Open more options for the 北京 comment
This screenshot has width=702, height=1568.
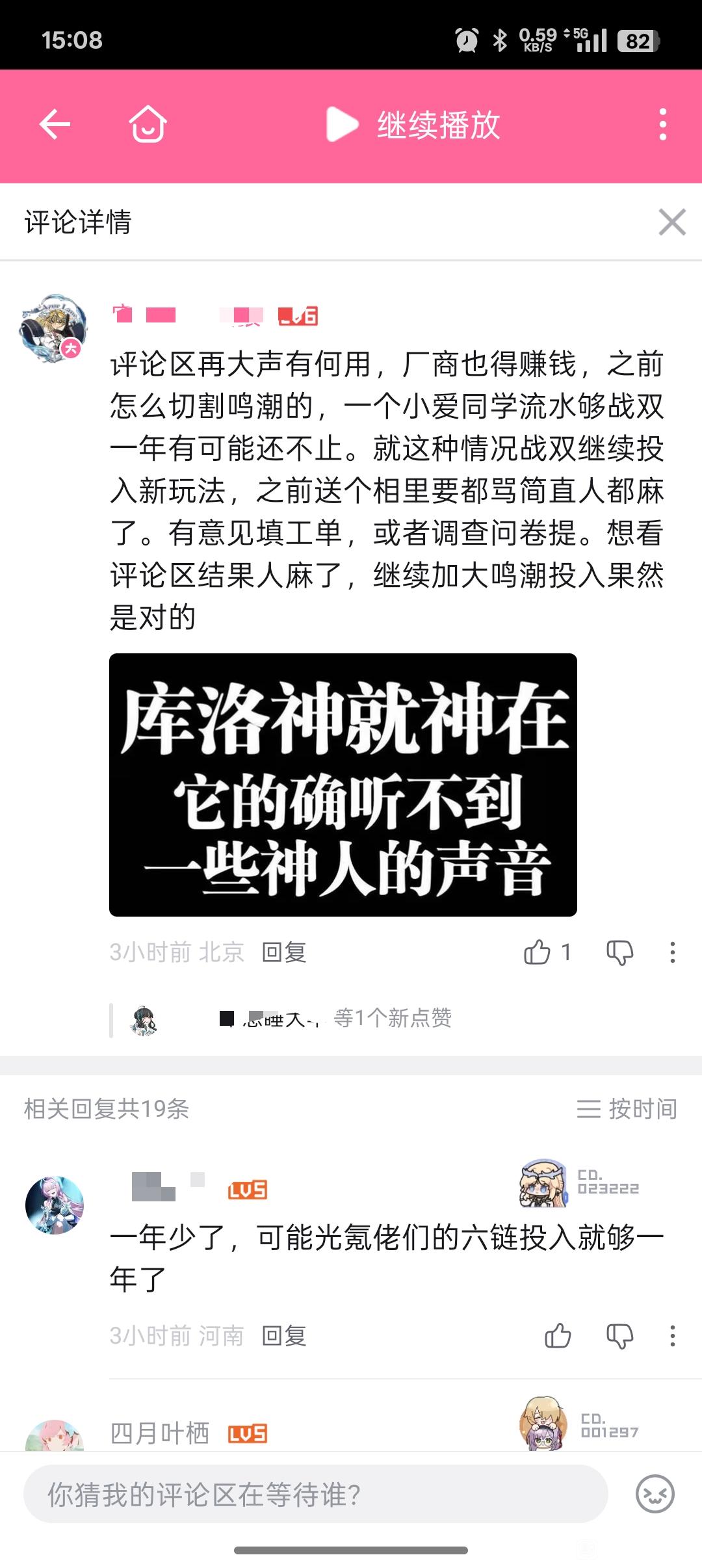[672, 952]
